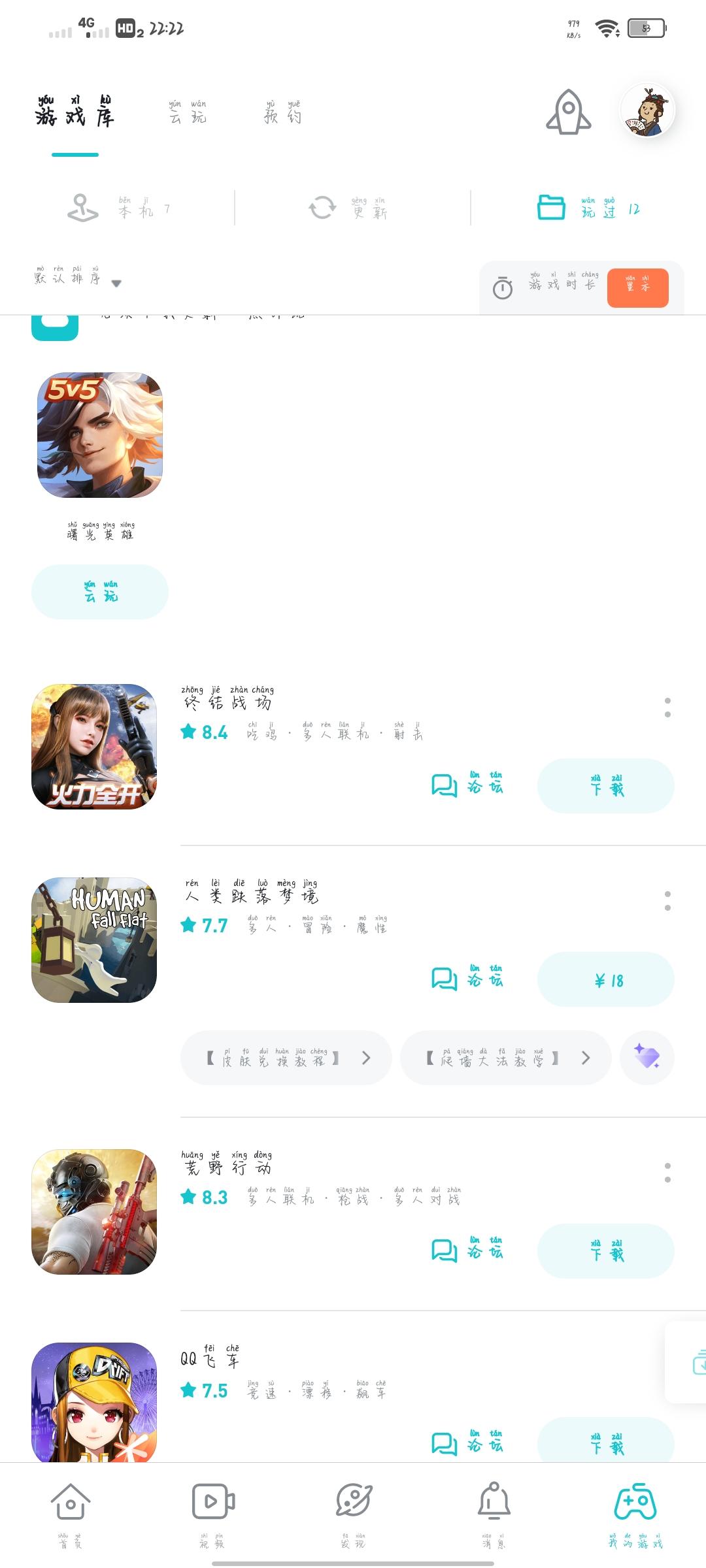Click the ¥18 purchase button for Human Fall Flat
The width and height of the screenshot is (706, 1568).
coord(605,979)
